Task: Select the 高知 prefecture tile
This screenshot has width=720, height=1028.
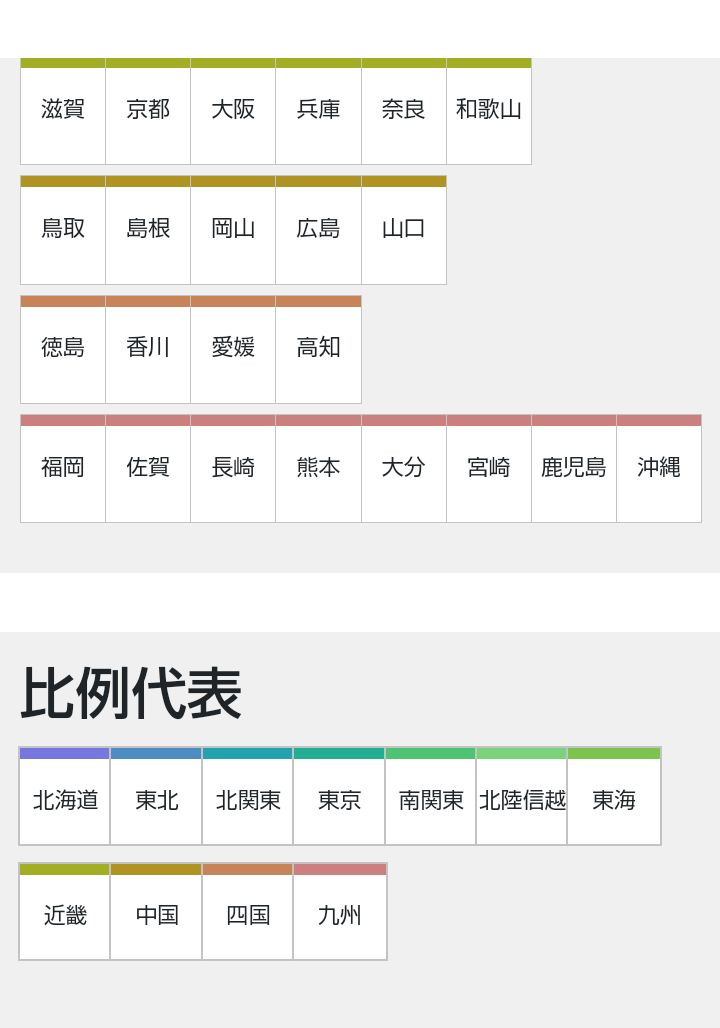Action: tap(318, 349)
